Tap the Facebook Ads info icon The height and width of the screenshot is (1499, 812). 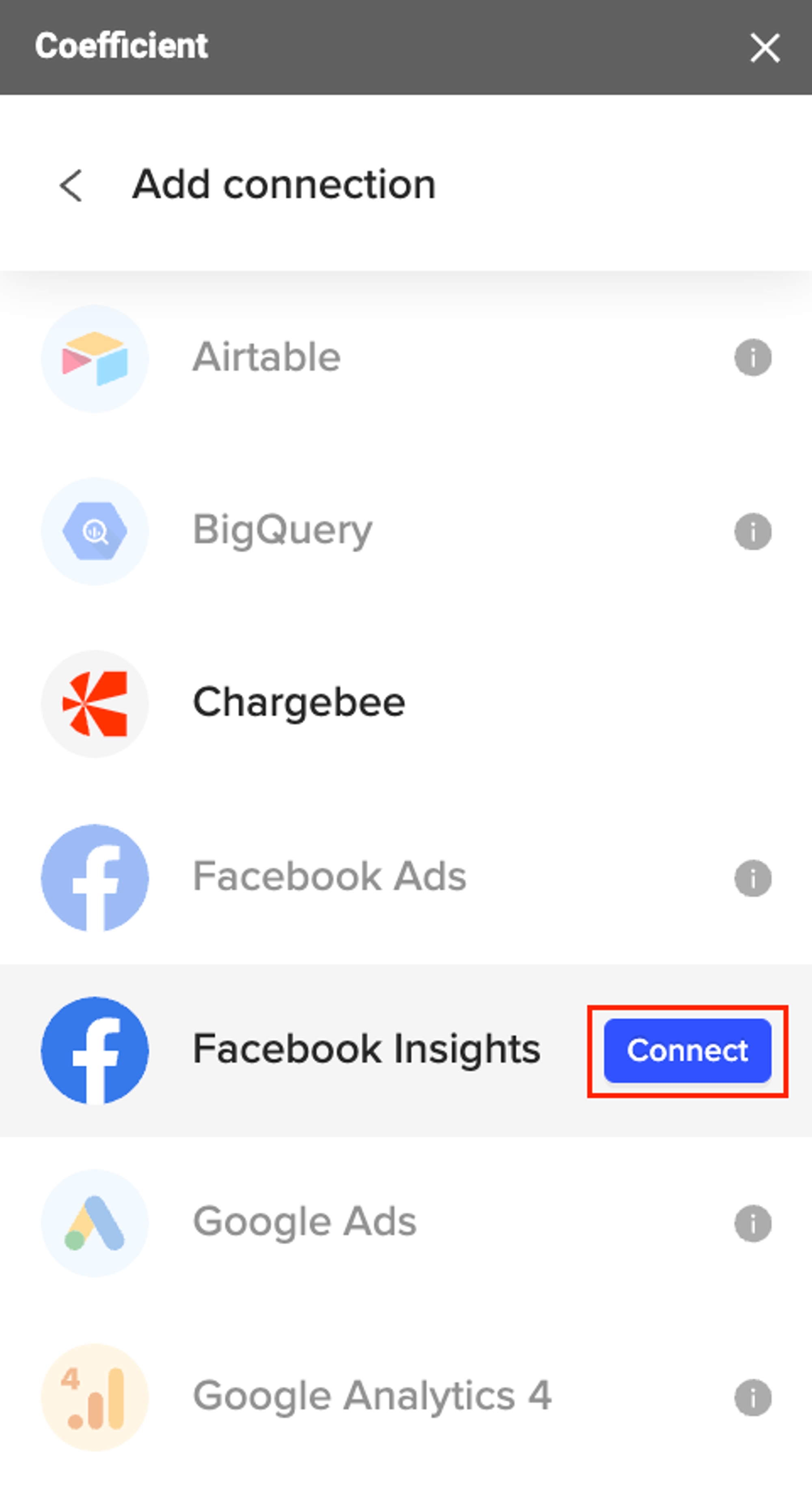[x=753, y=877]
